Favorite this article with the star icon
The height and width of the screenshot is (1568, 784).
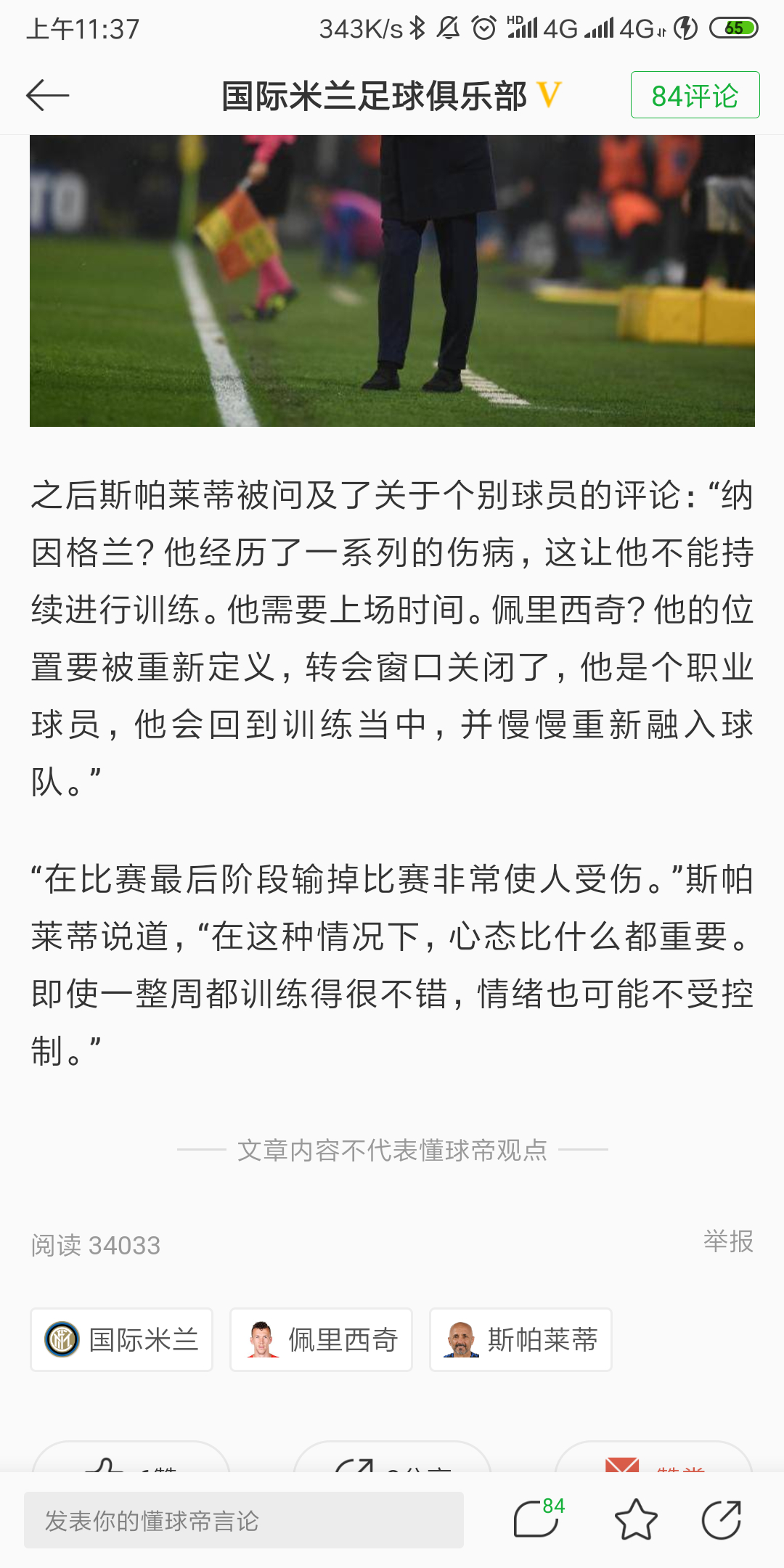click(636, 1519)
